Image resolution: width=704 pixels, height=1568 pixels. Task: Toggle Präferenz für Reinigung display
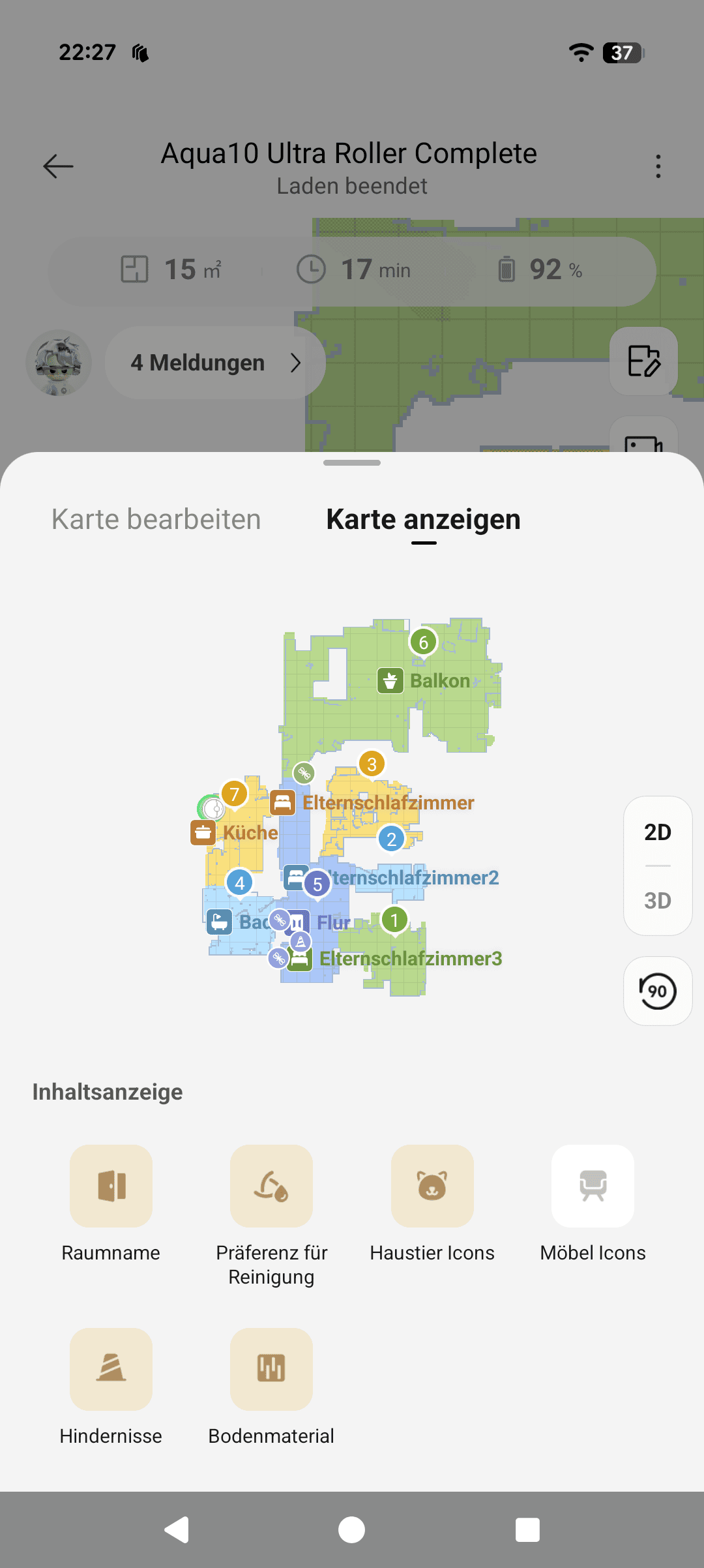(271, 1186)
